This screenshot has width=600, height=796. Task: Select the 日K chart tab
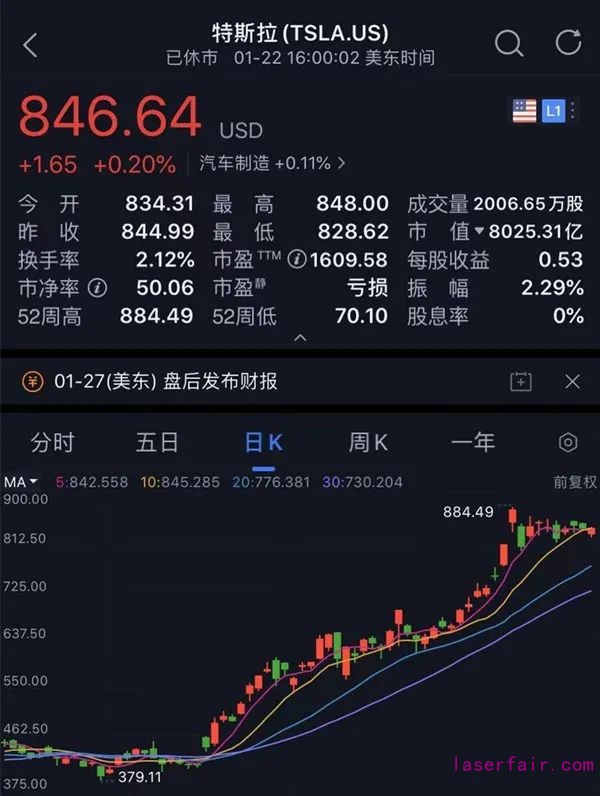point(264,443)
